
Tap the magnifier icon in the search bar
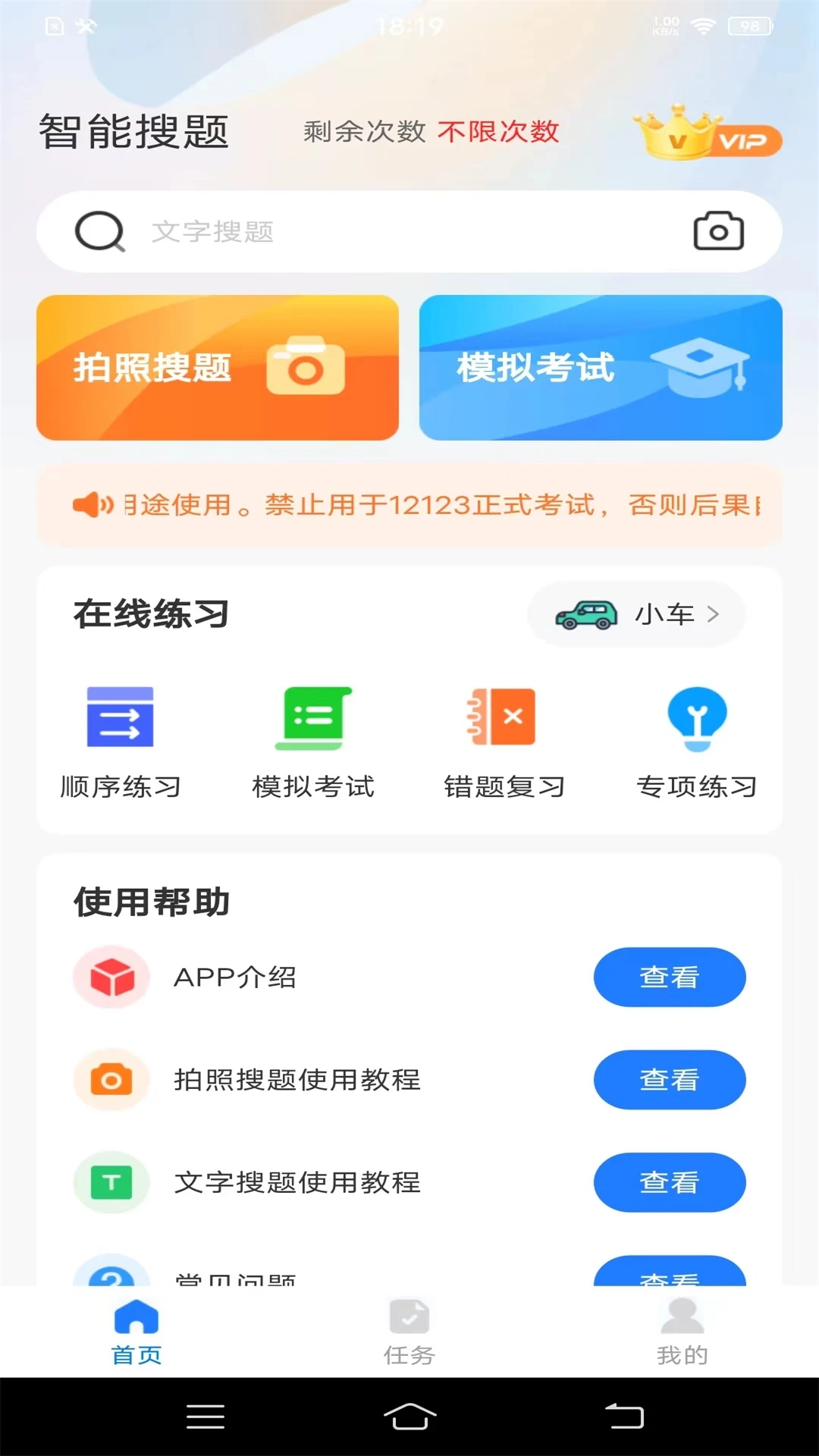pos(99,231)
